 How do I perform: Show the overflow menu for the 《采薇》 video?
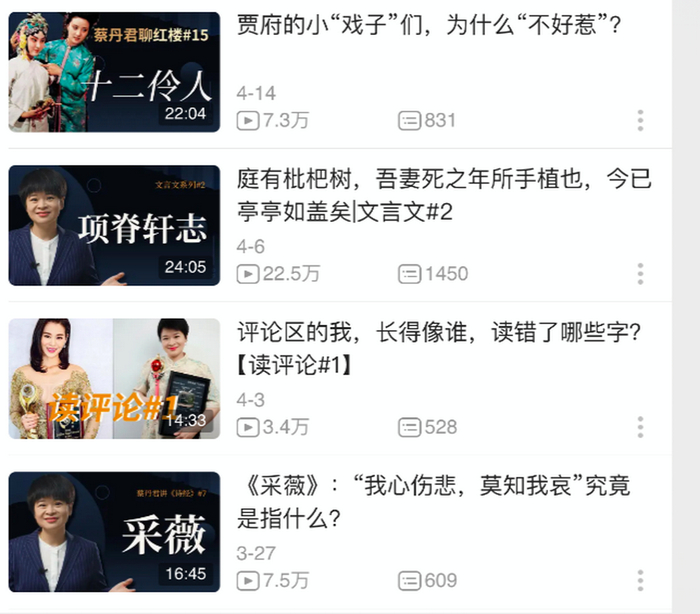coord(640,580)
